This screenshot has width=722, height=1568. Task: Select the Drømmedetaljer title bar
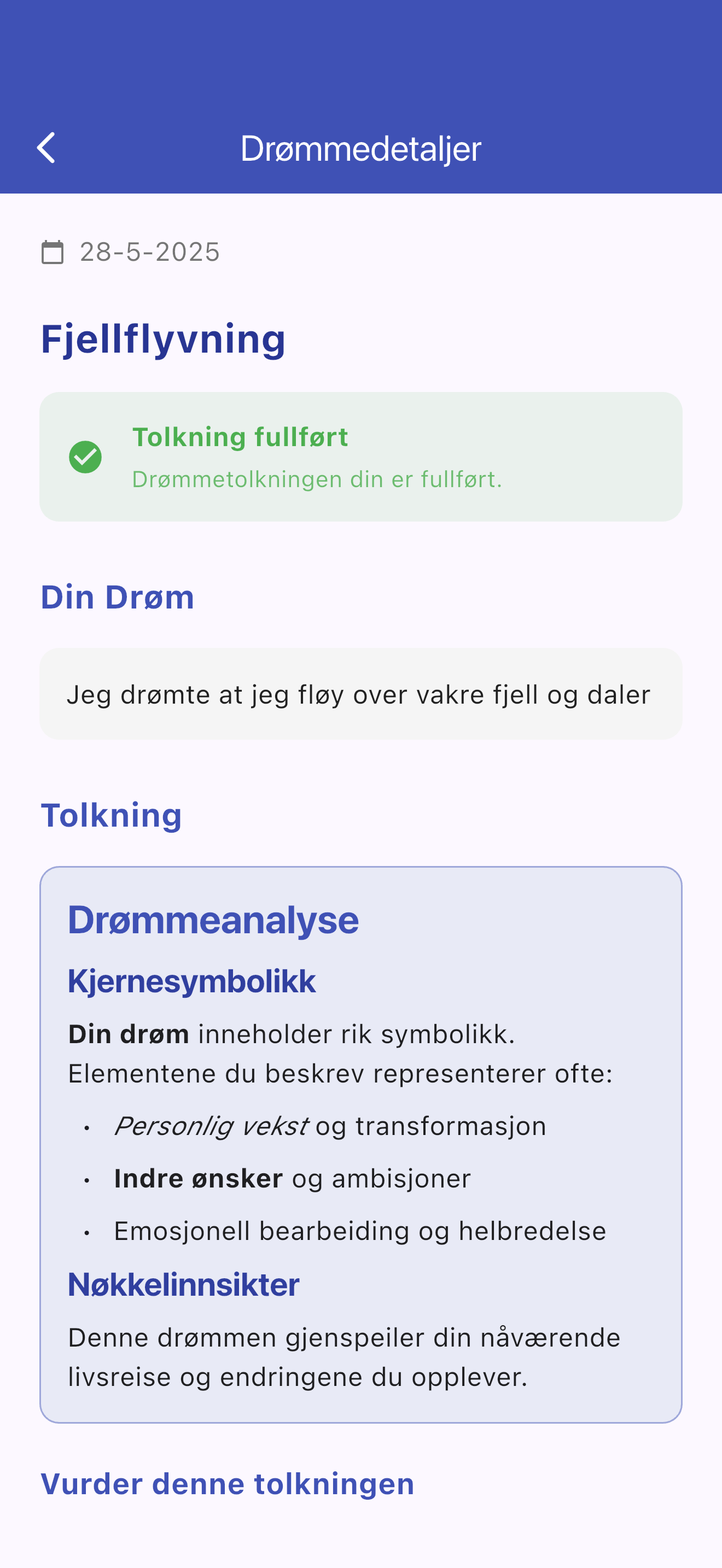(360, 148)
